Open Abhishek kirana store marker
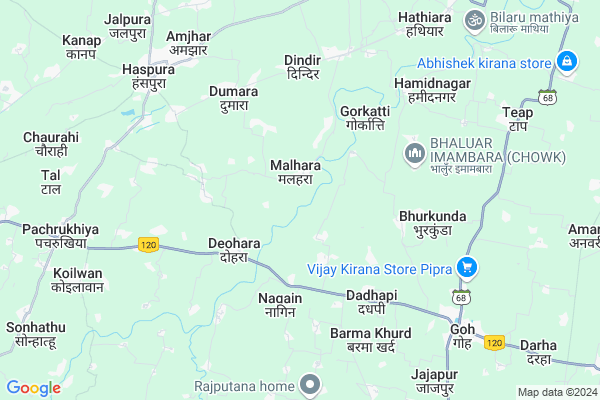The image size is (600, 400). point(567,62)
